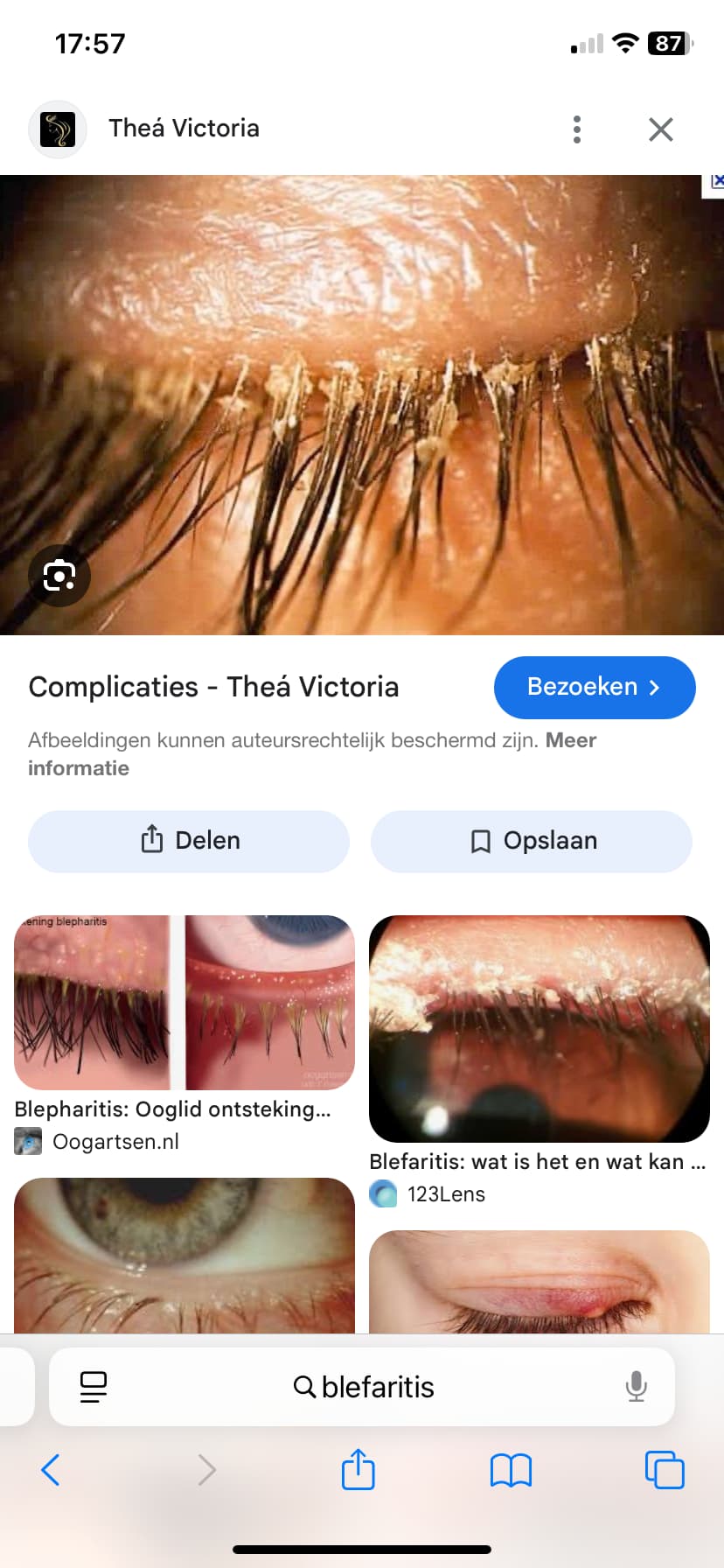This screenshot has width=724, height=1568.
Task: Share the image with Delen
Action: click(x=189, y=841)
